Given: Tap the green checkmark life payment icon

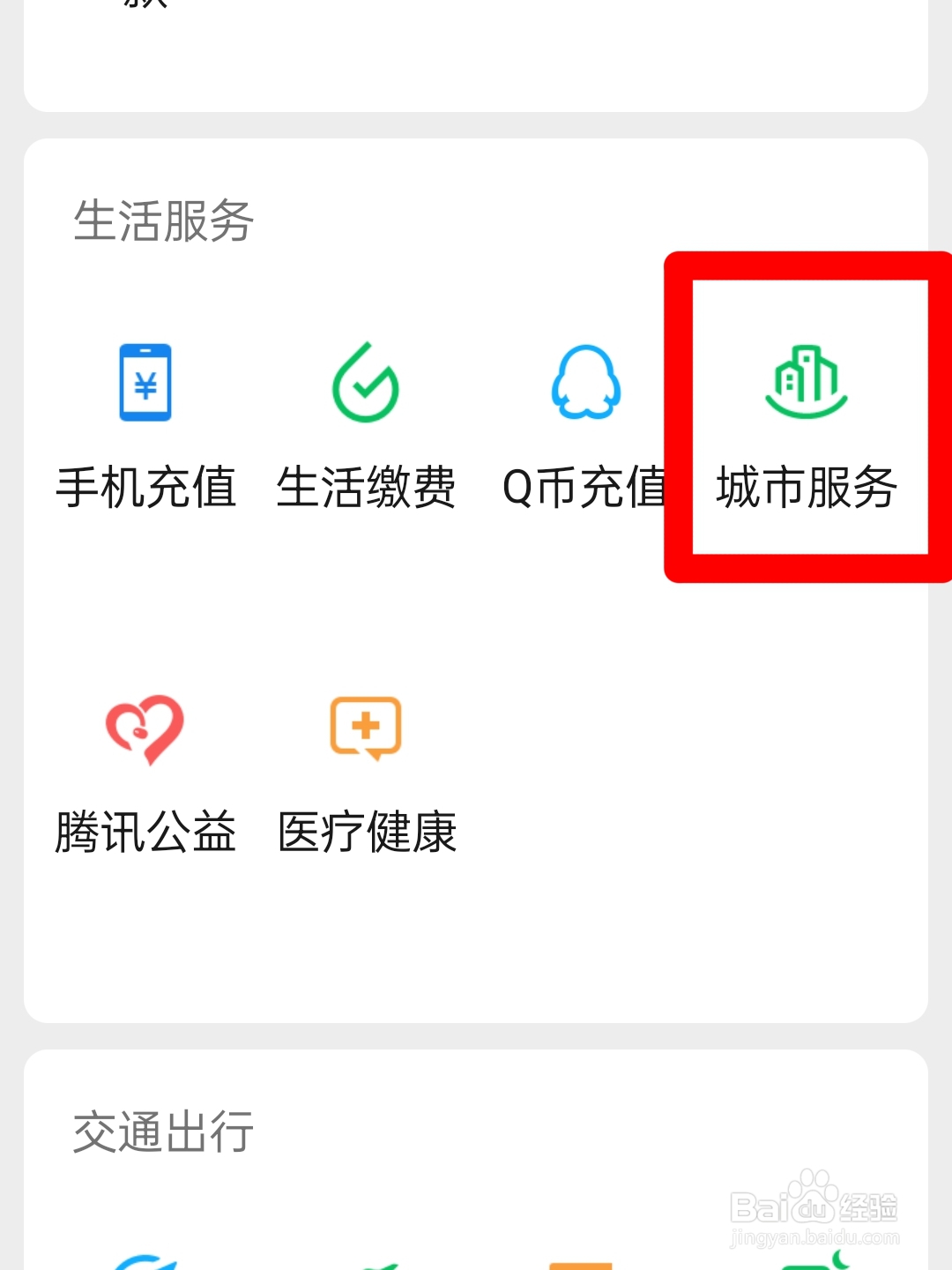Looking at the screenshot, I should tap(367, 383).
